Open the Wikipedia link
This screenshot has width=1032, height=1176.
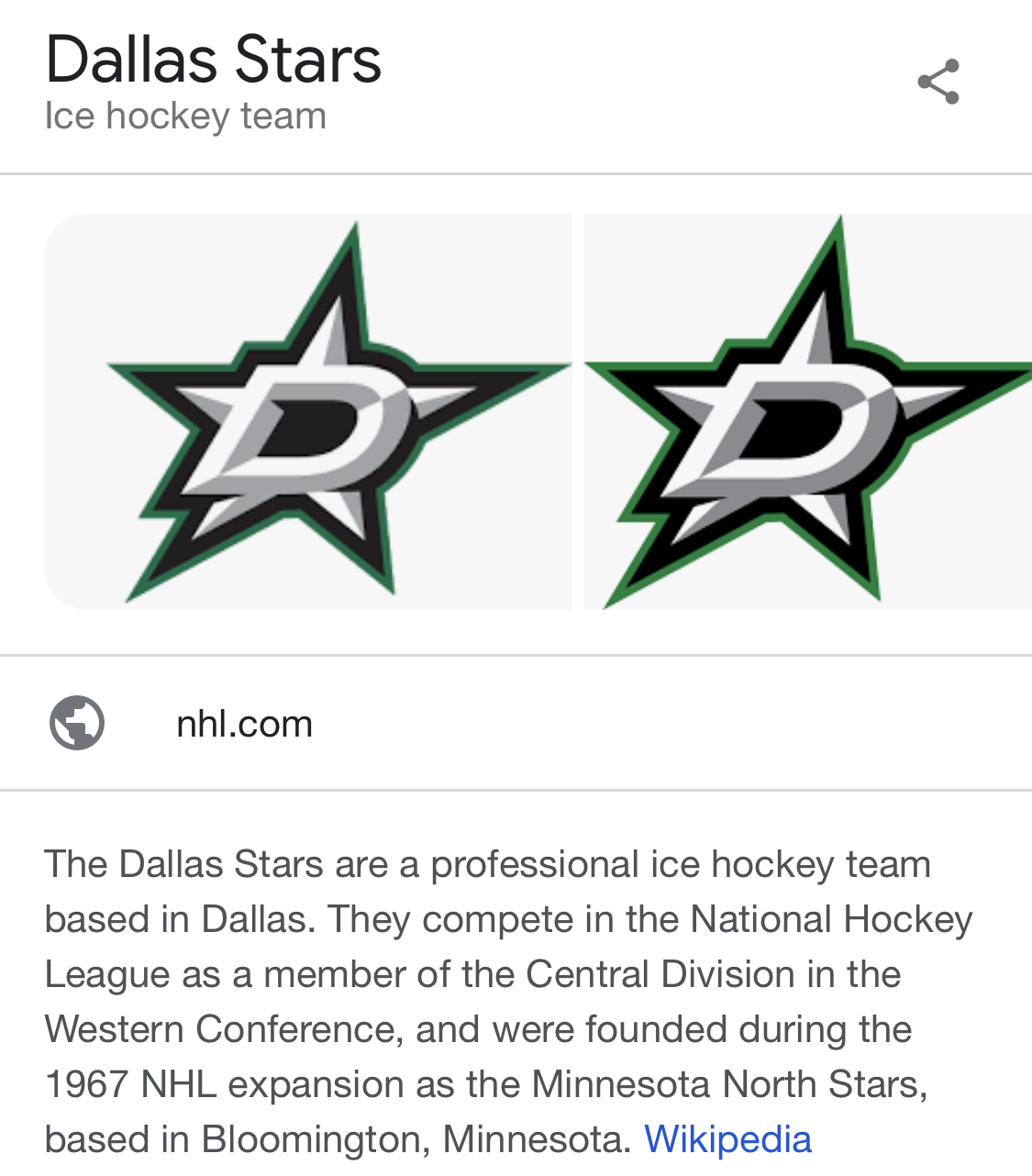[727, 1139]
